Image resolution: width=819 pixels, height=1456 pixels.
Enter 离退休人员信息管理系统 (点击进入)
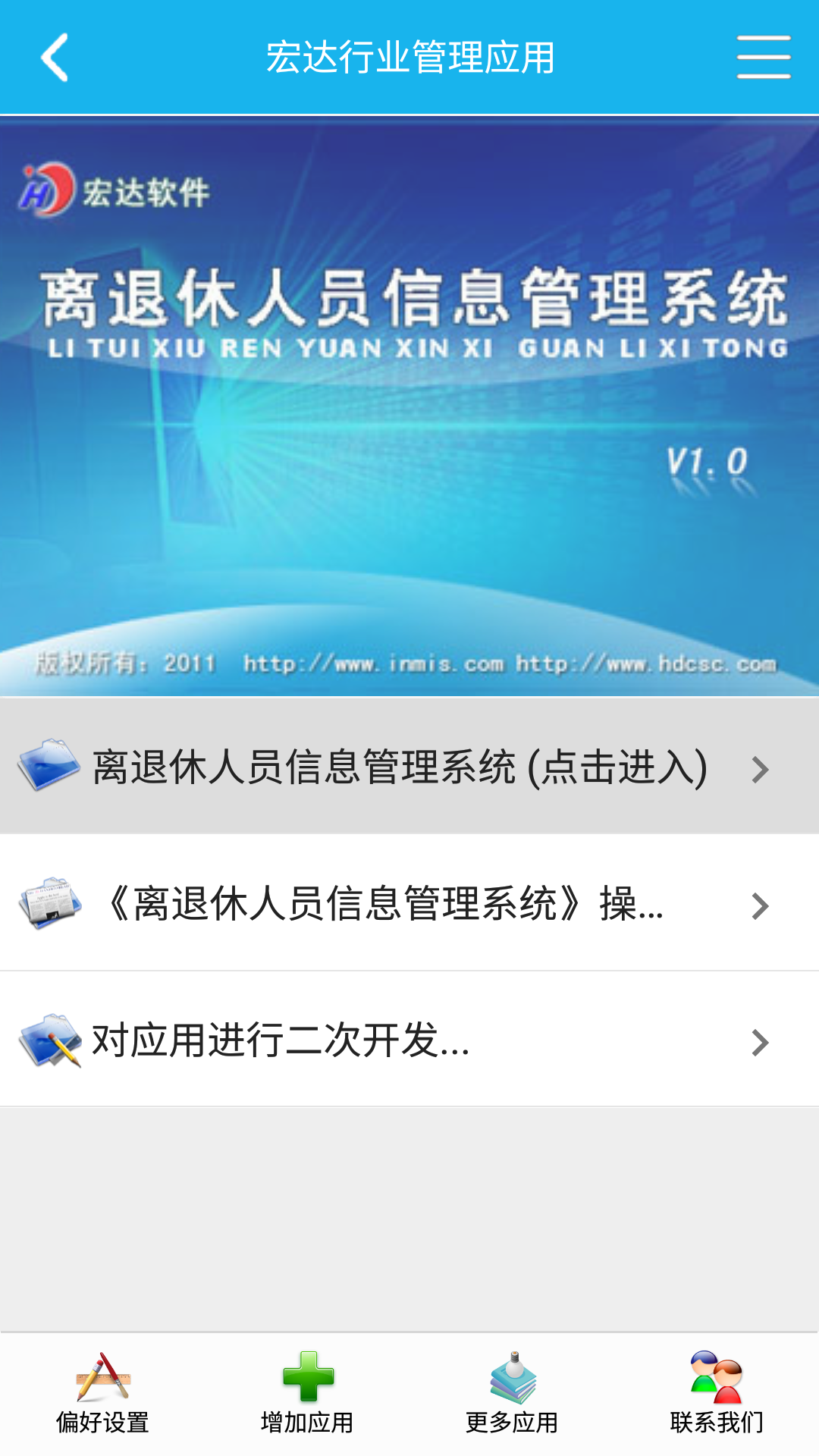point(409,766)
